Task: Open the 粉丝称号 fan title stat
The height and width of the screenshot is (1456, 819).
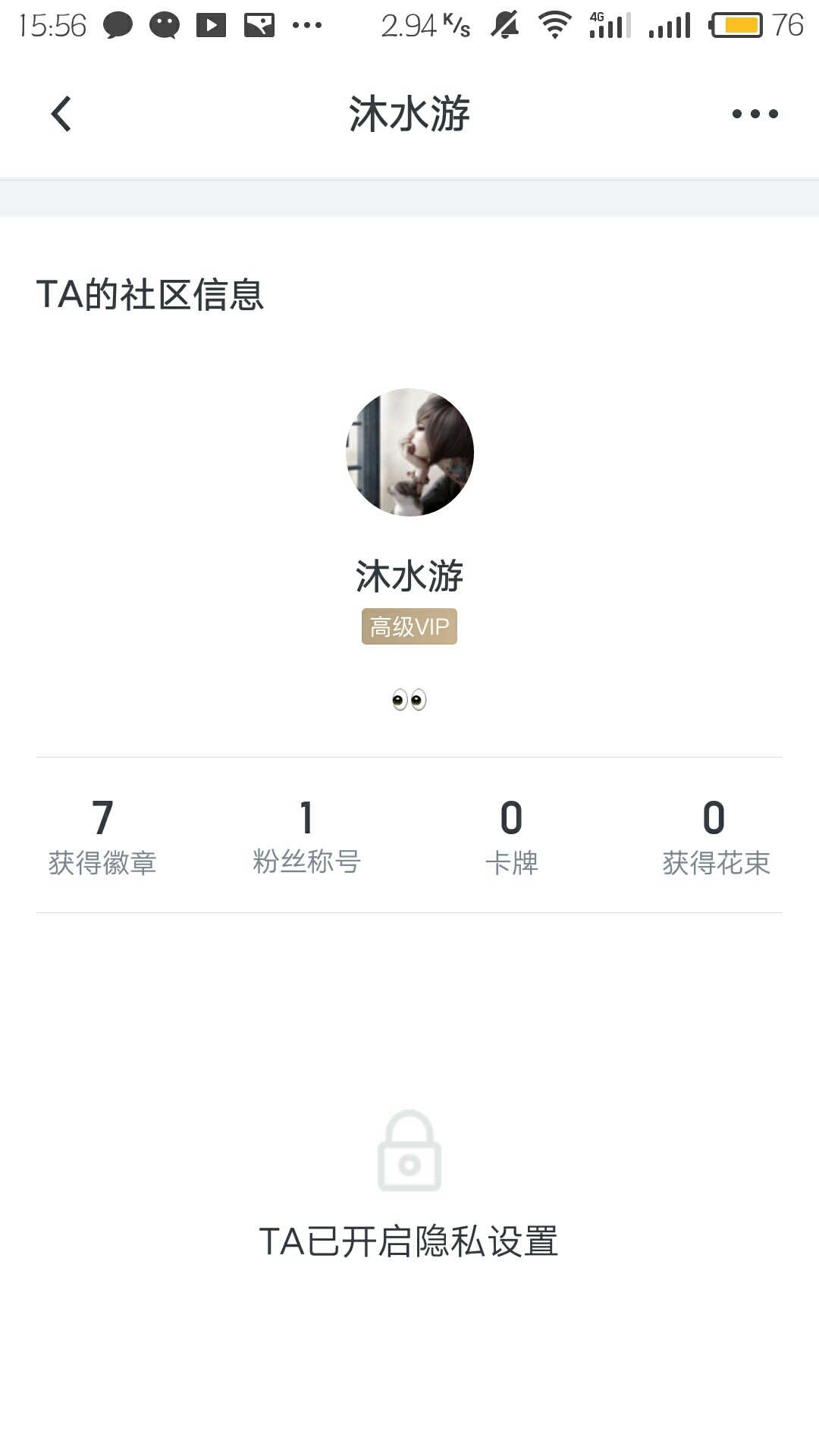Action: tap(306, 836)
